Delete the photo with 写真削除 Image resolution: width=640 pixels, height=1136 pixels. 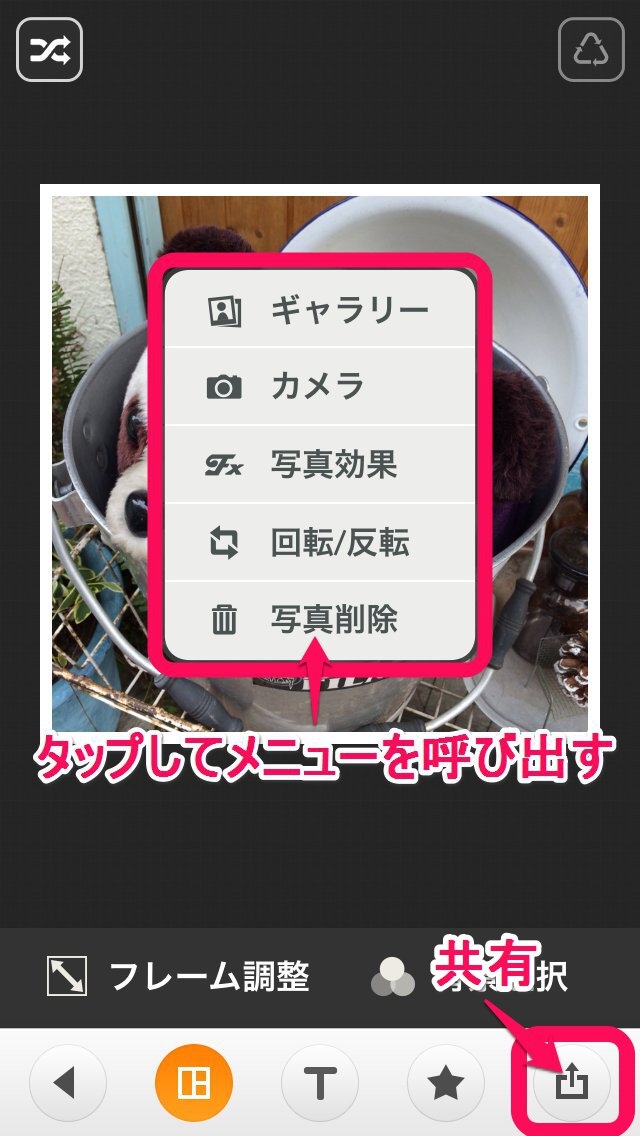click(320, 620)
